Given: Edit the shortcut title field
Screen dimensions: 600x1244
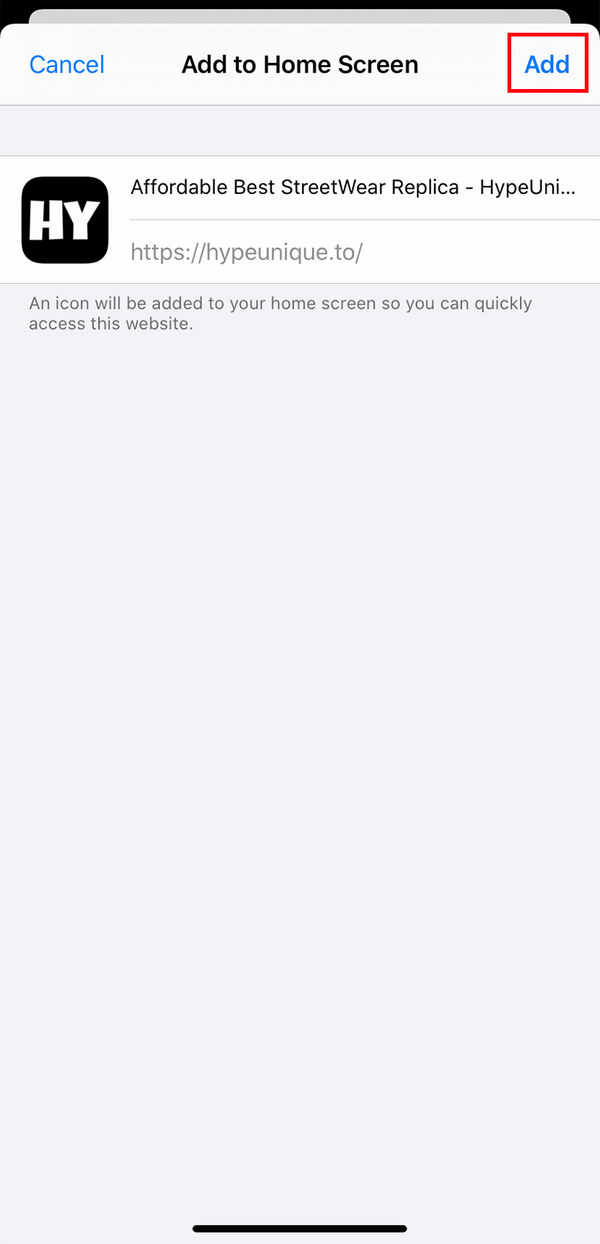Looking at the screenshot, I should point(353,188).
